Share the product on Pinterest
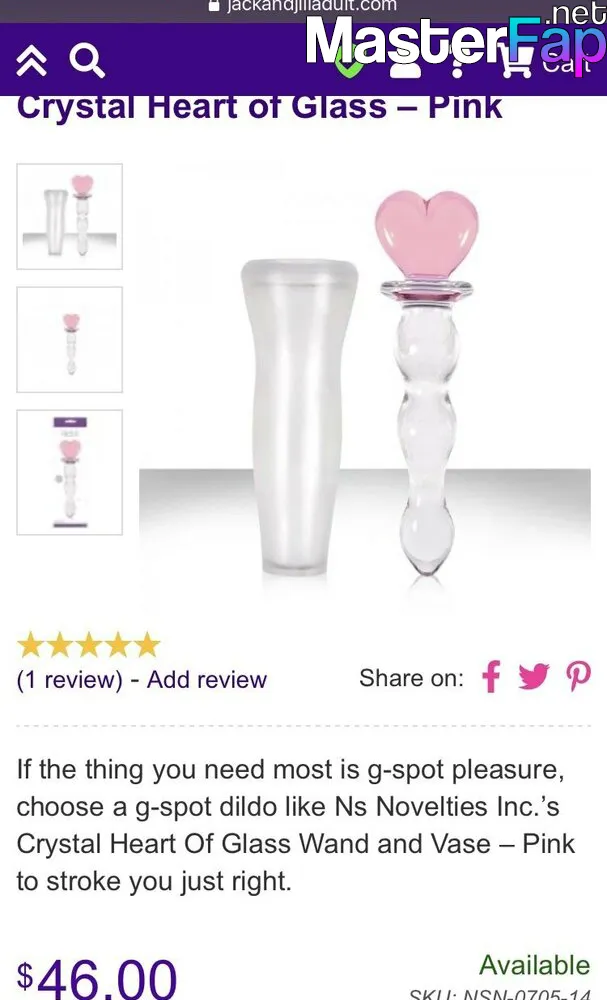Image resolution: width=607 pixels, height=1000 pixels. point(578,677)
